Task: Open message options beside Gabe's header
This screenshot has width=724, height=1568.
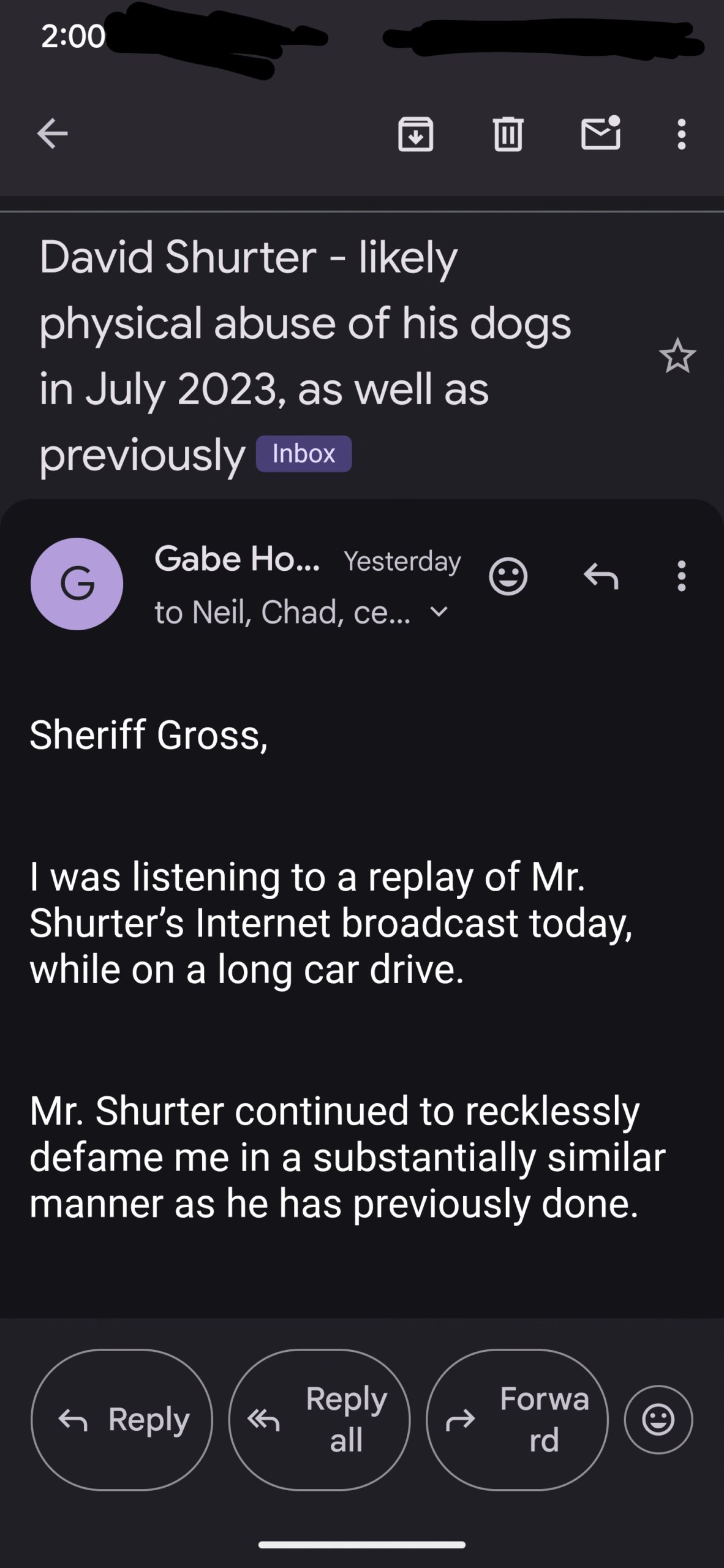Action: (x=681, y=576)
